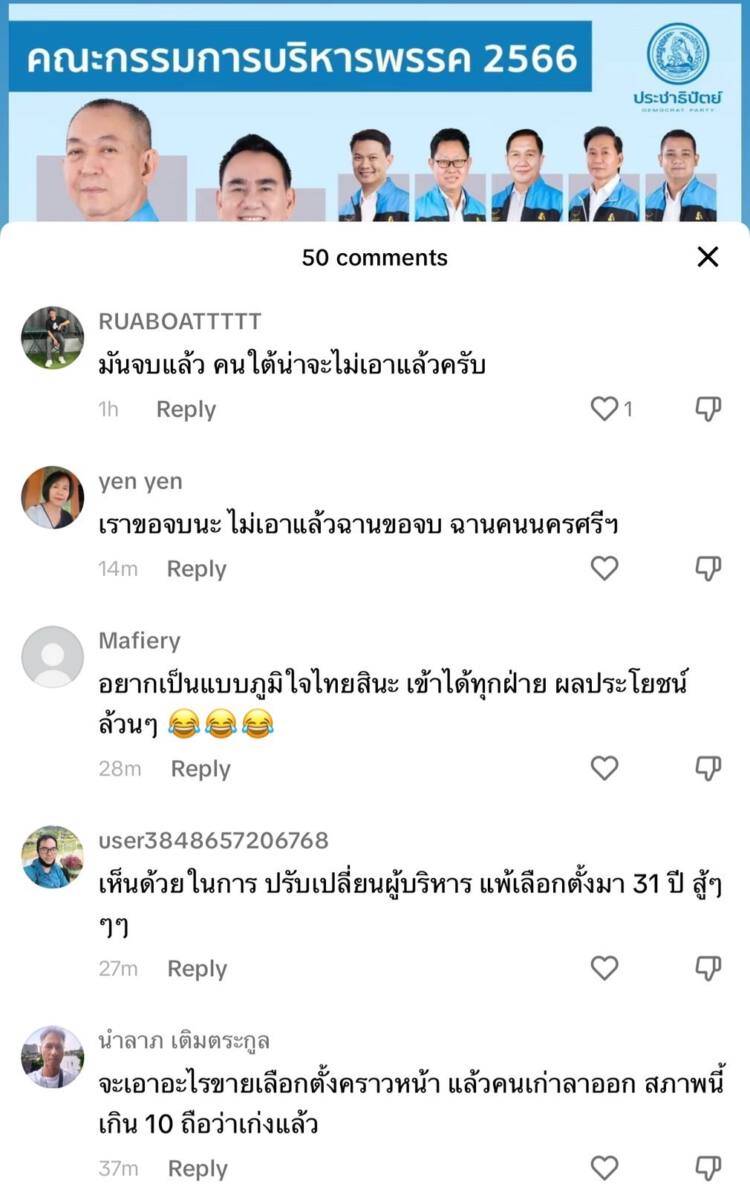
Task: Like นำลาภ เติมตระกูล's comment
Action: (604, 1168)
